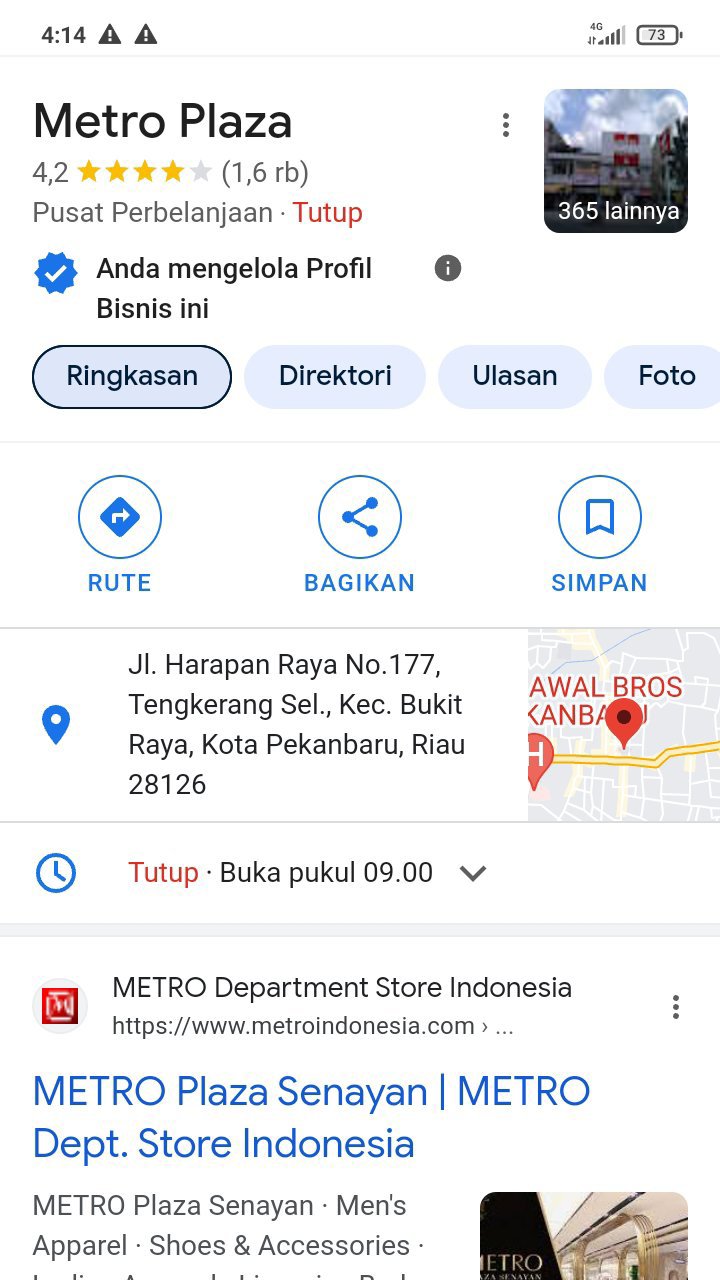Tap the info icon beside Profil Bisnis
The width and height of the screenshot is (720, 1280).
[448, 268]
